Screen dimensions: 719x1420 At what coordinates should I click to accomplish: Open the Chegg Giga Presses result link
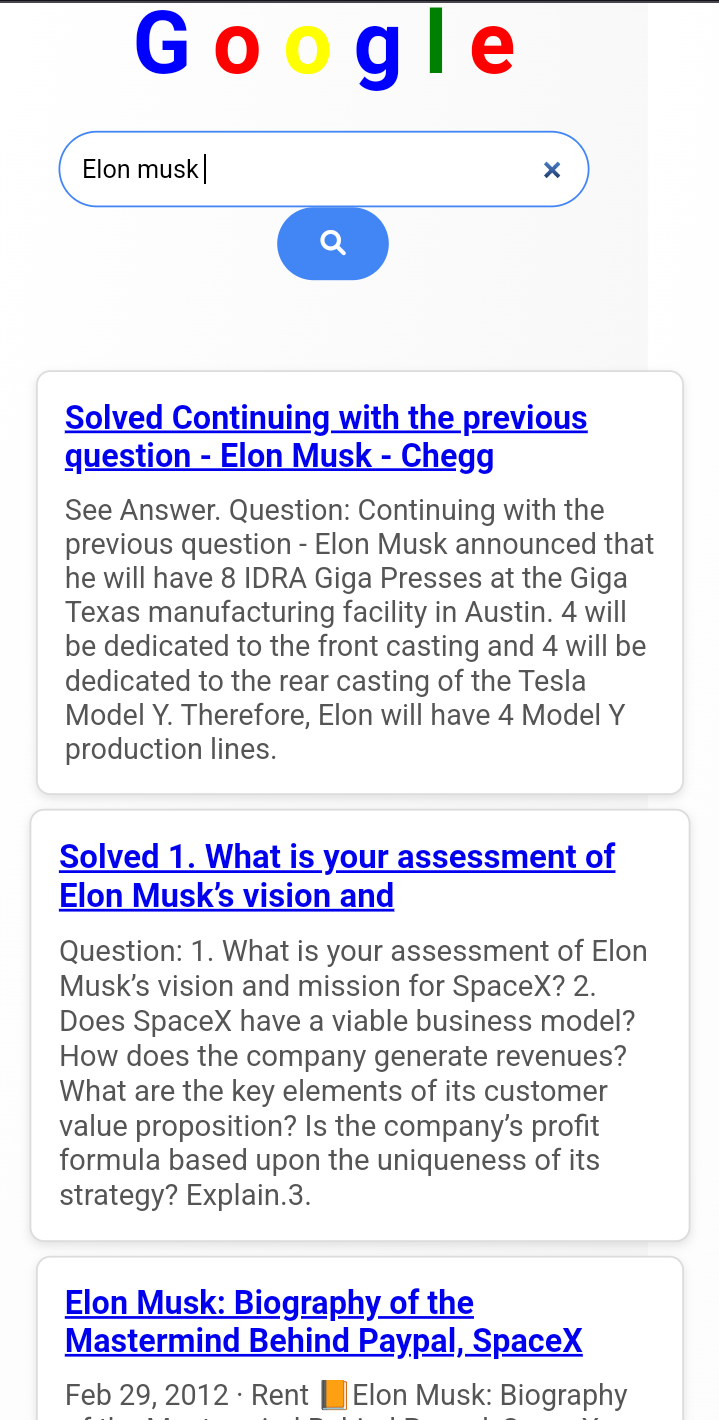[326, 436]
